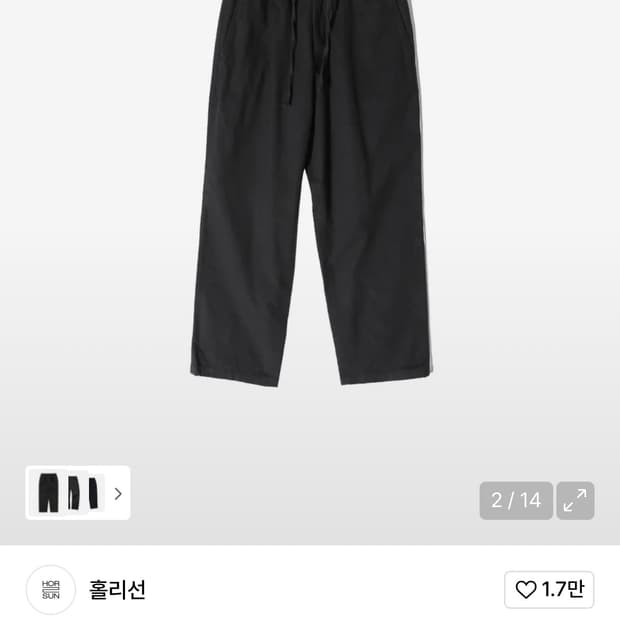Screen dimensions: 620x620
Task: Show more thumbnails with the arrow
Action: coord(117,493)
